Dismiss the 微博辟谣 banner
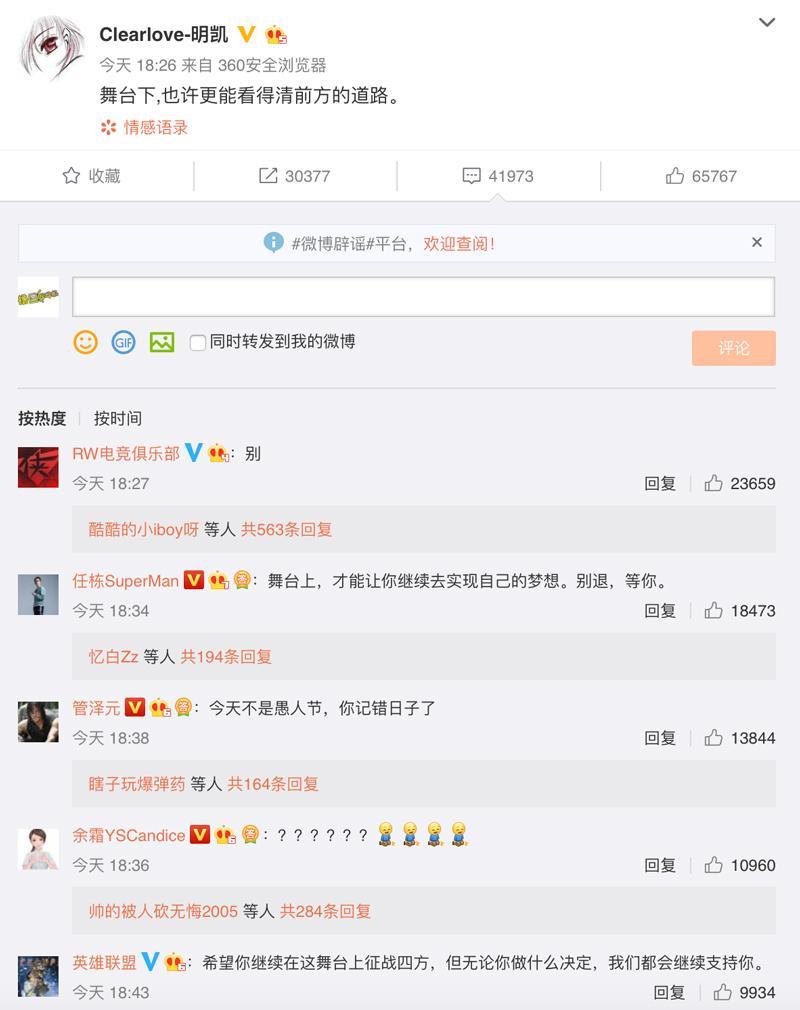The height and width of the screenshot is (1010, 800). (x=757, y=242)
